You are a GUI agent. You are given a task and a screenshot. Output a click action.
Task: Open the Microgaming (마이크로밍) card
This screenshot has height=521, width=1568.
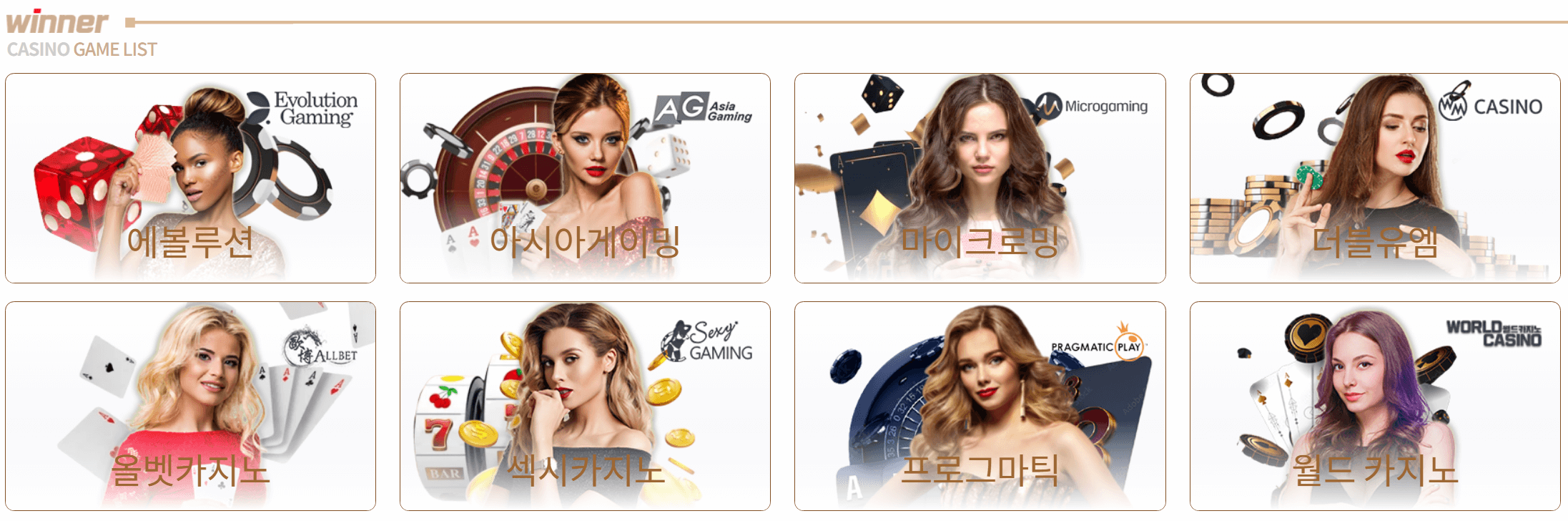point(980,178)
